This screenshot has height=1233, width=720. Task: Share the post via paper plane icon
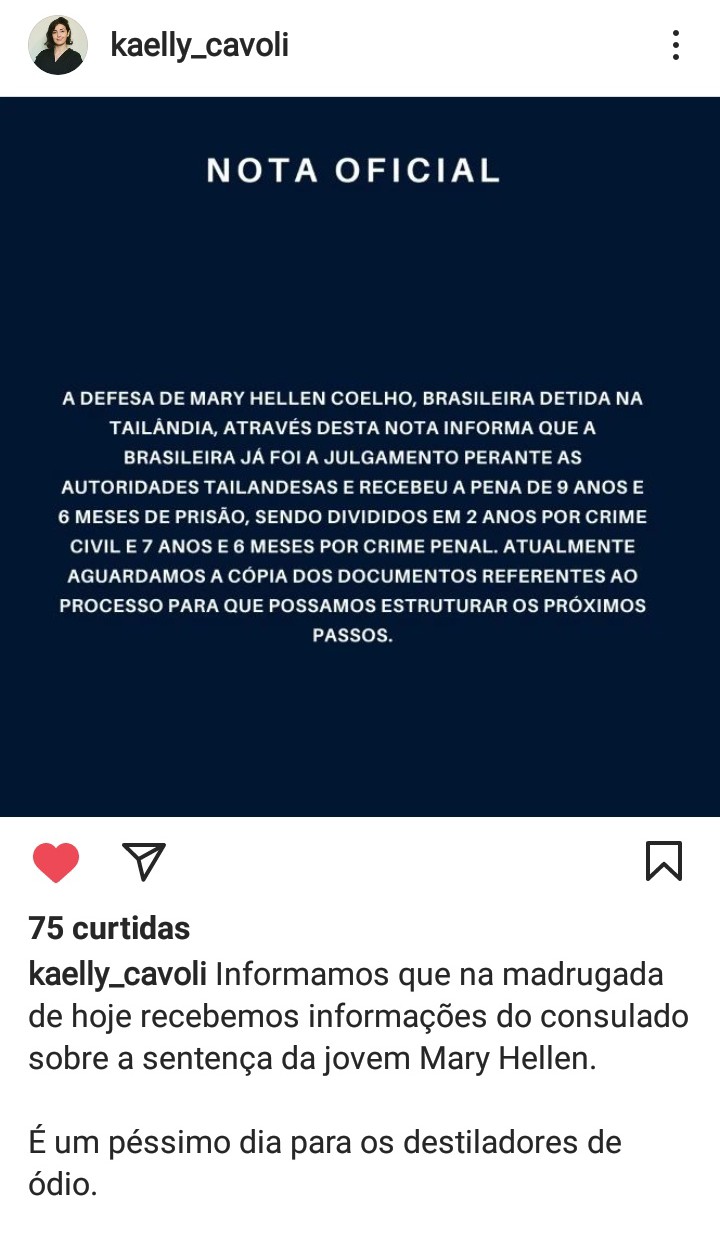pyautogui.click(x=143, y=861)
